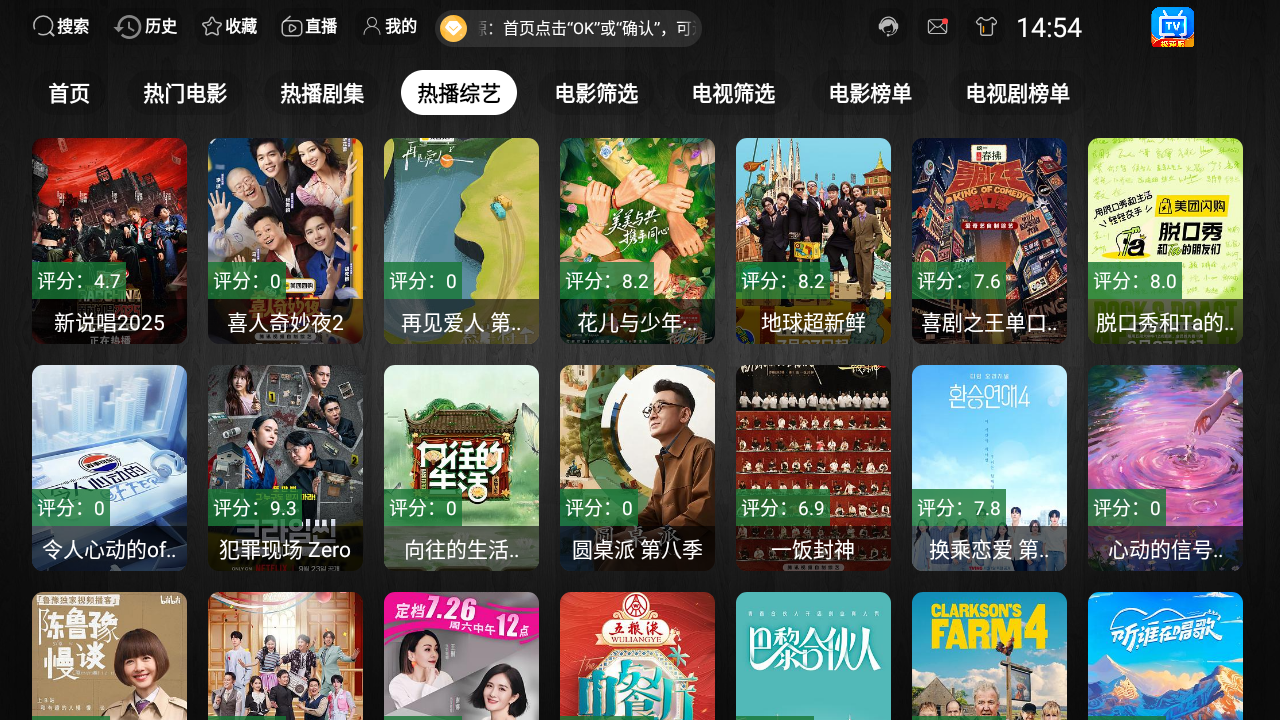Open the shirt theme icon
The image size is (1280, 720).
click(987, 27)
